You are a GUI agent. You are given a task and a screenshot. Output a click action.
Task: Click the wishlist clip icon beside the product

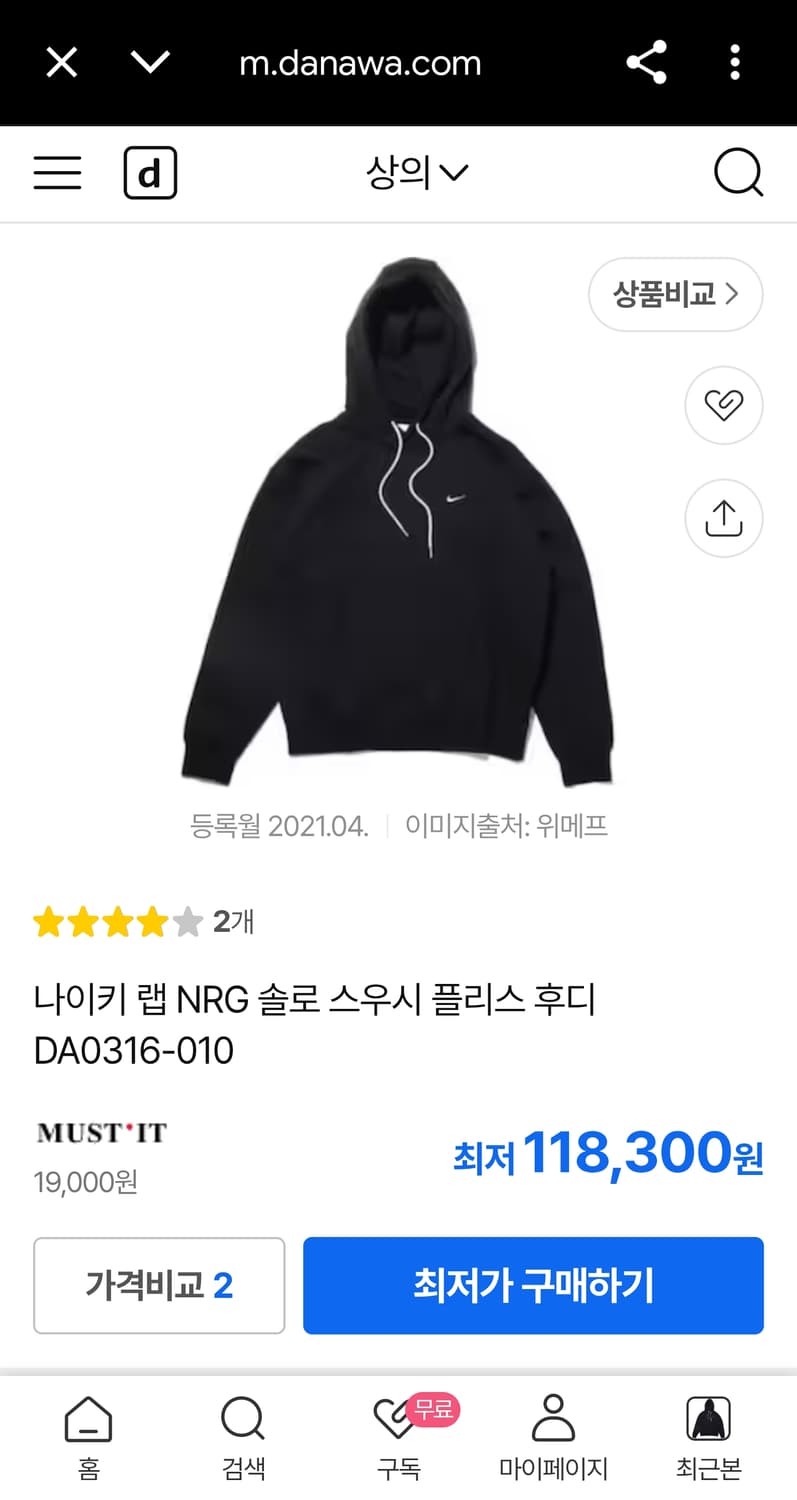click(x=723, y=405)
